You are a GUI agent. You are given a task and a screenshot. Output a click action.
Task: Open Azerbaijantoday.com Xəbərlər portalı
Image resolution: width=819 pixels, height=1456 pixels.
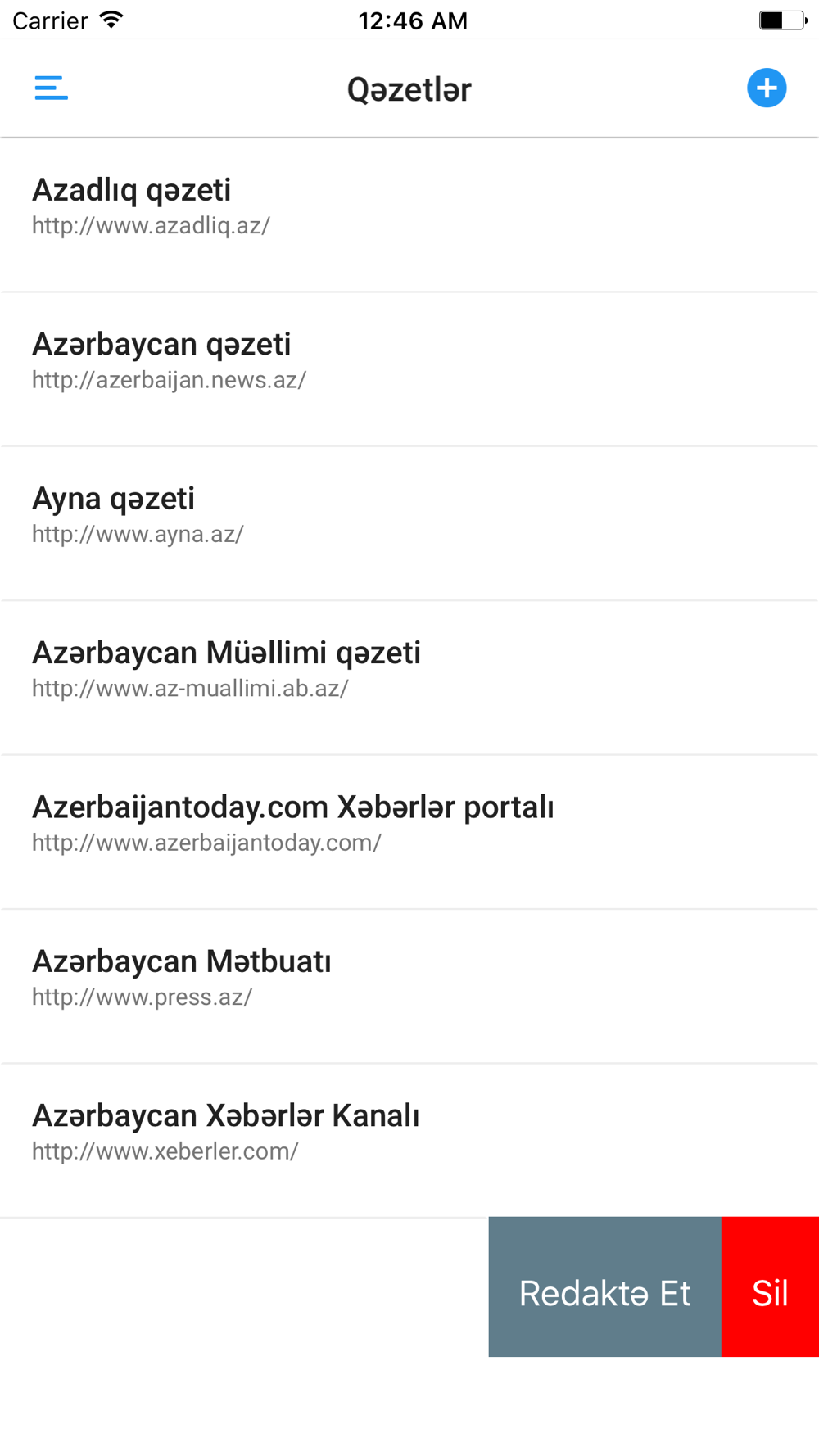pos(409,832)
